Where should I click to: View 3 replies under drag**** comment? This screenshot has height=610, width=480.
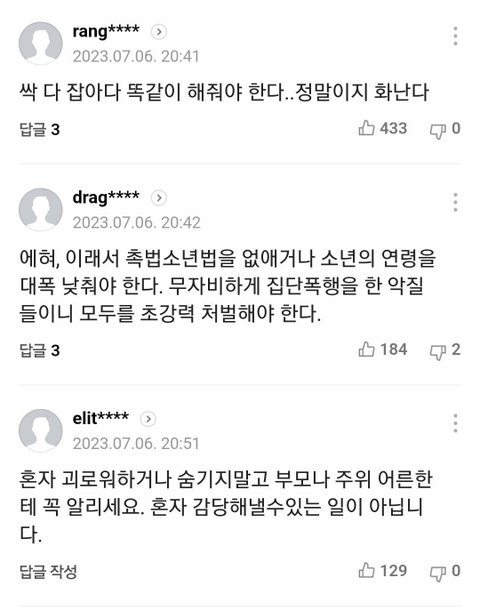39,351
